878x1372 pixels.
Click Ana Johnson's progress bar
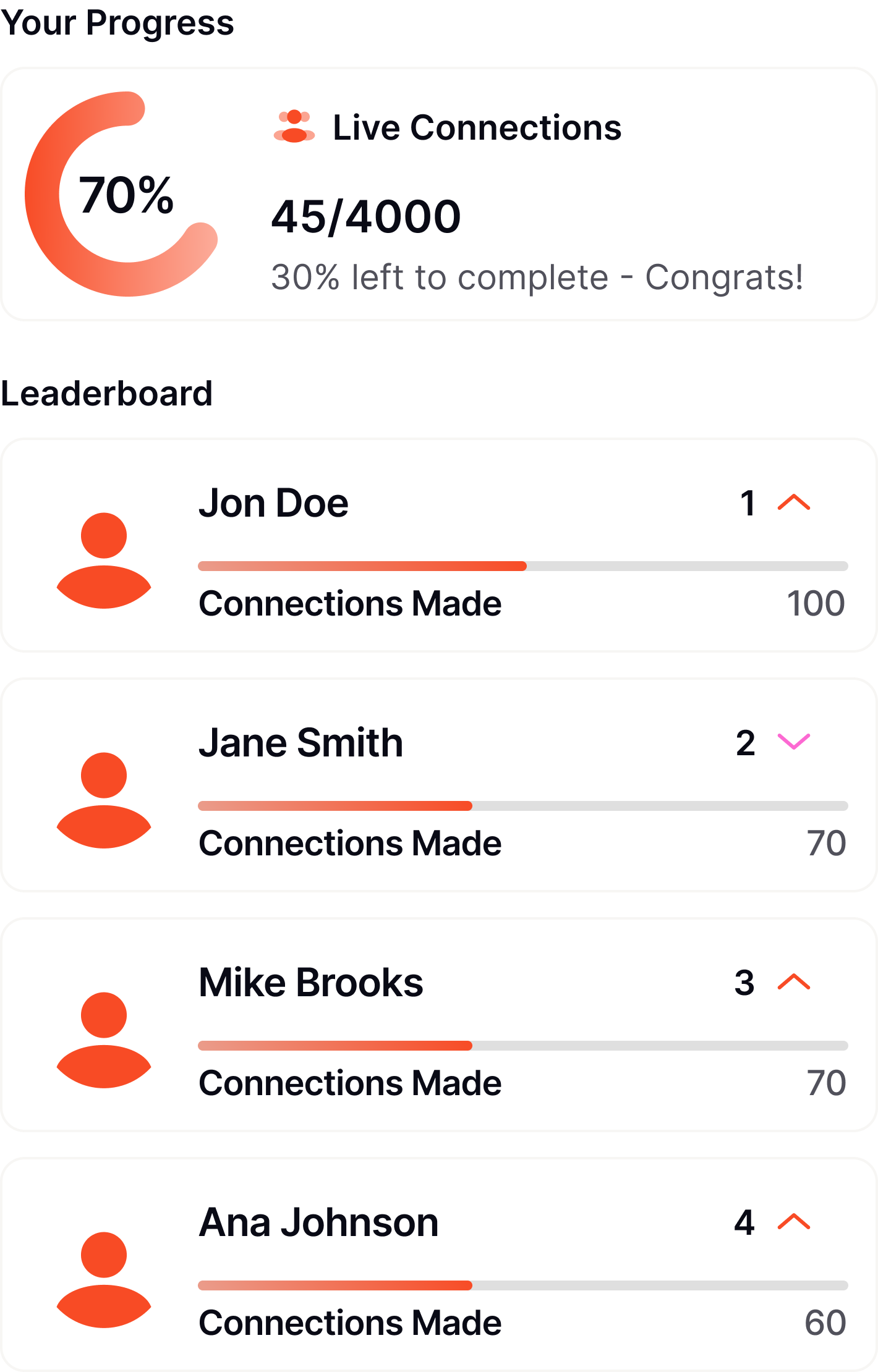[x=522, y=1284]
